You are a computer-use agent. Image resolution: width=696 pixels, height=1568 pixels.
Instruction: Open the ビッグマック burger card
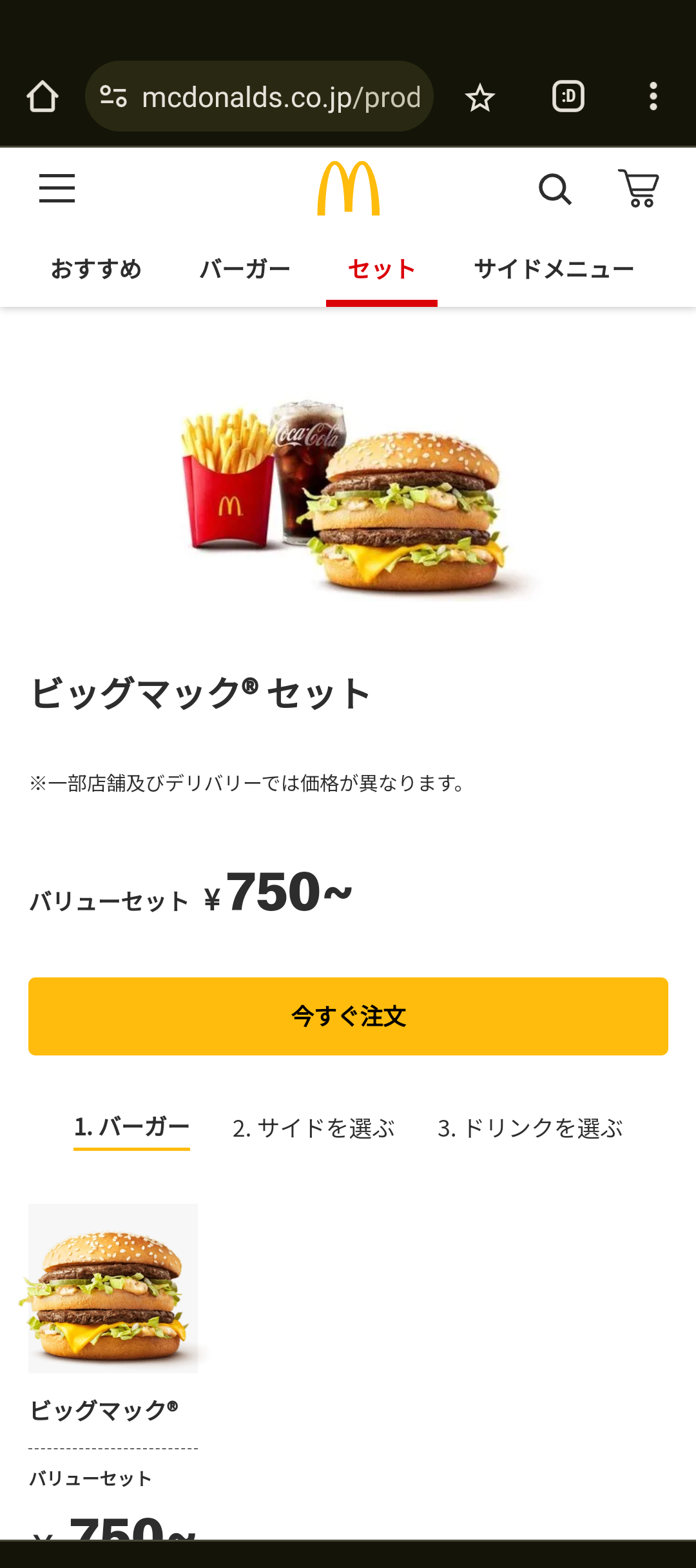[x=113, y=1288]
